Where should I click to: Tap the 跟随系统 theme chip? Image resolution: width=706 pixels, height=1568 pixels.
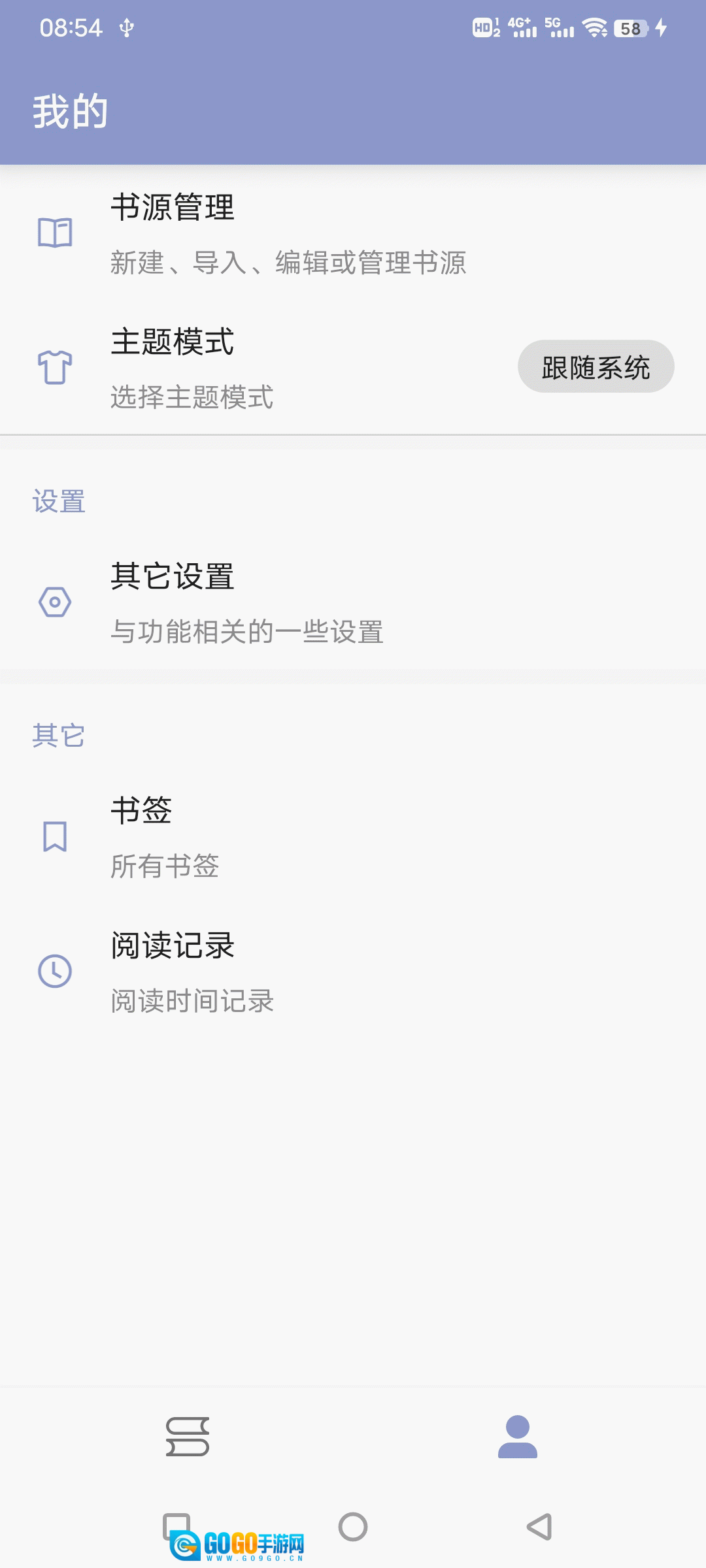[x=596, y=367]
